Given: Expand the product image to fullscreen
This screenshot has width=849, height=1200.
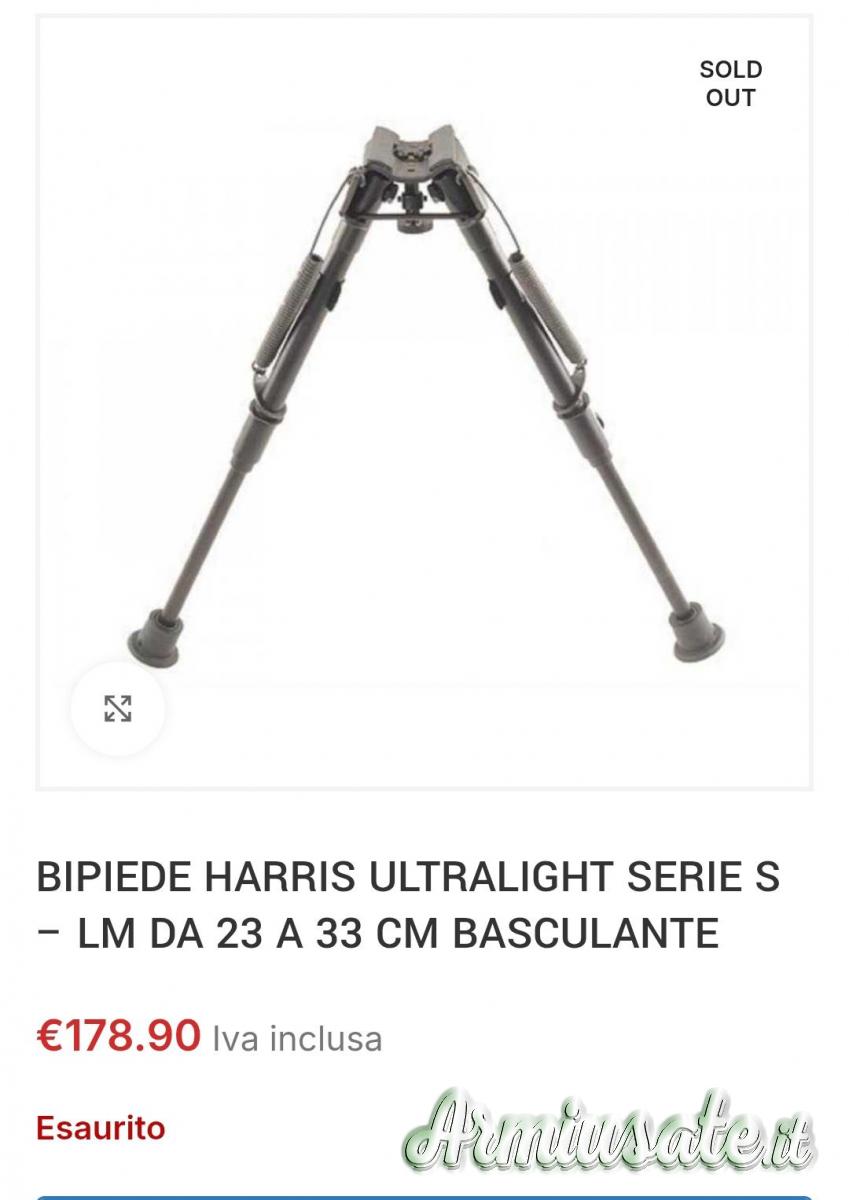Looking at the screenshot, I should 118,709.
